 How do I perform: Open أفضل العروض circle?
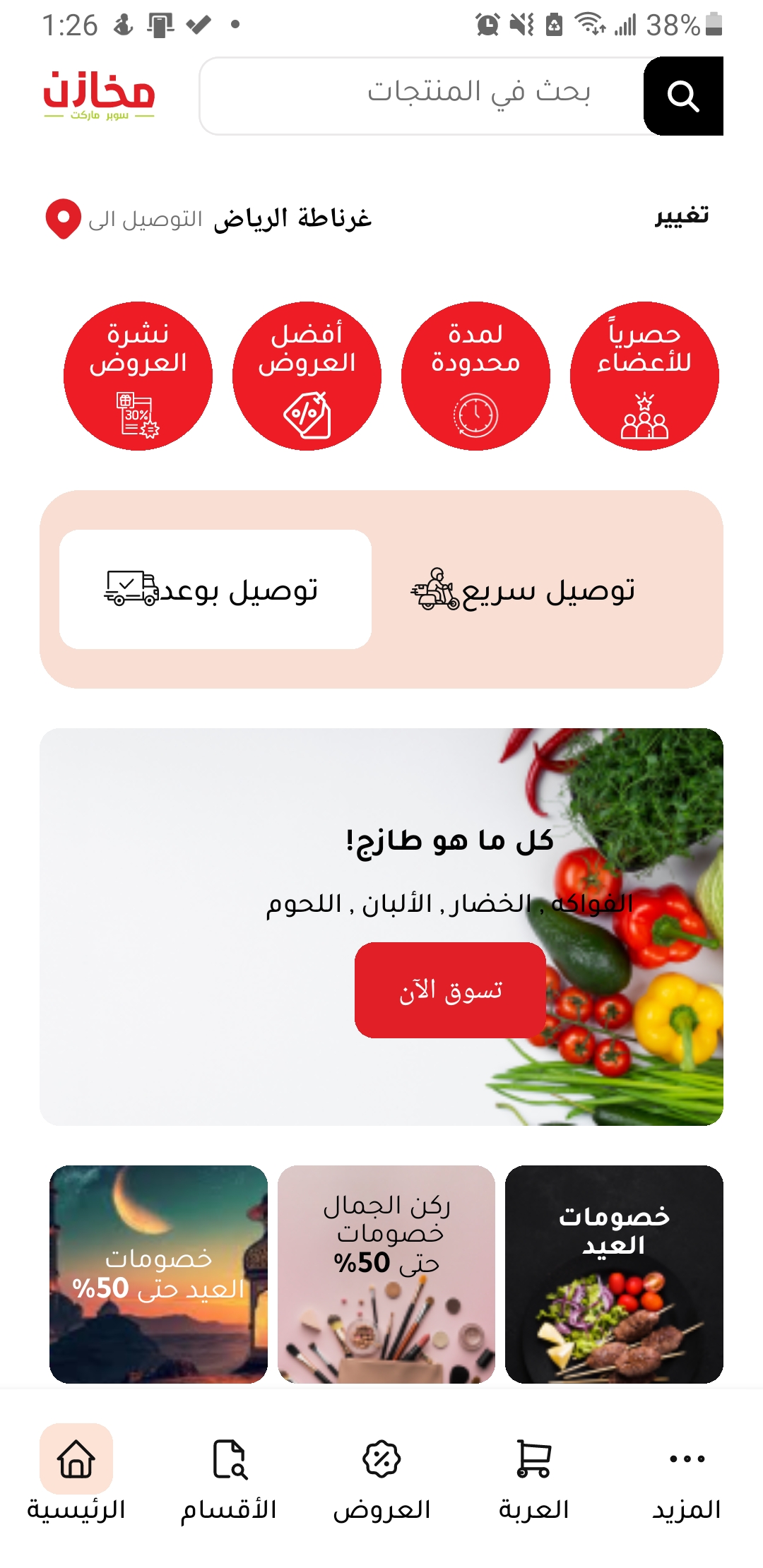pos(307,376)
